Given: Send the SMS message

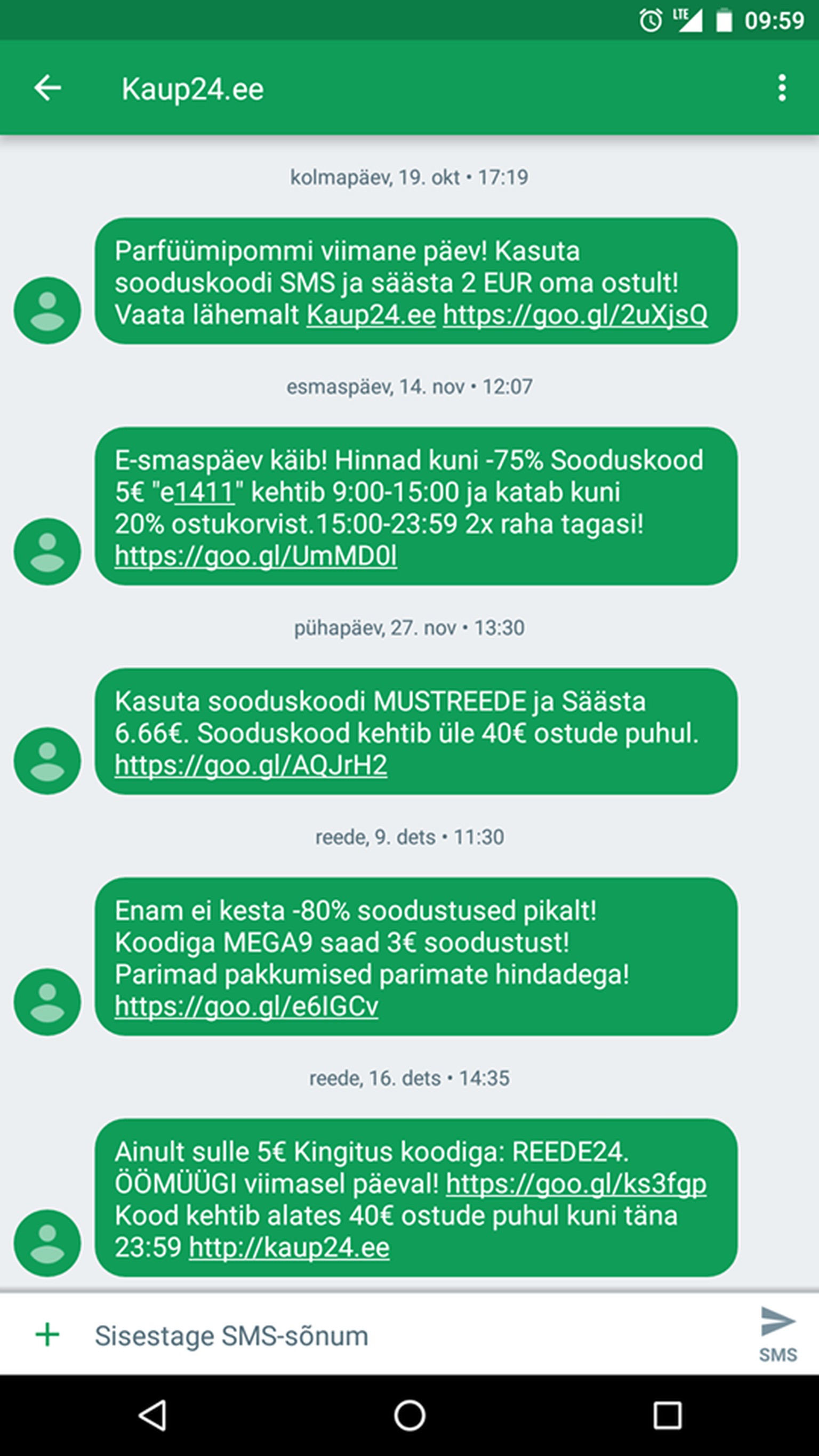Looking at the screenshot, I should coord(778,1334).
